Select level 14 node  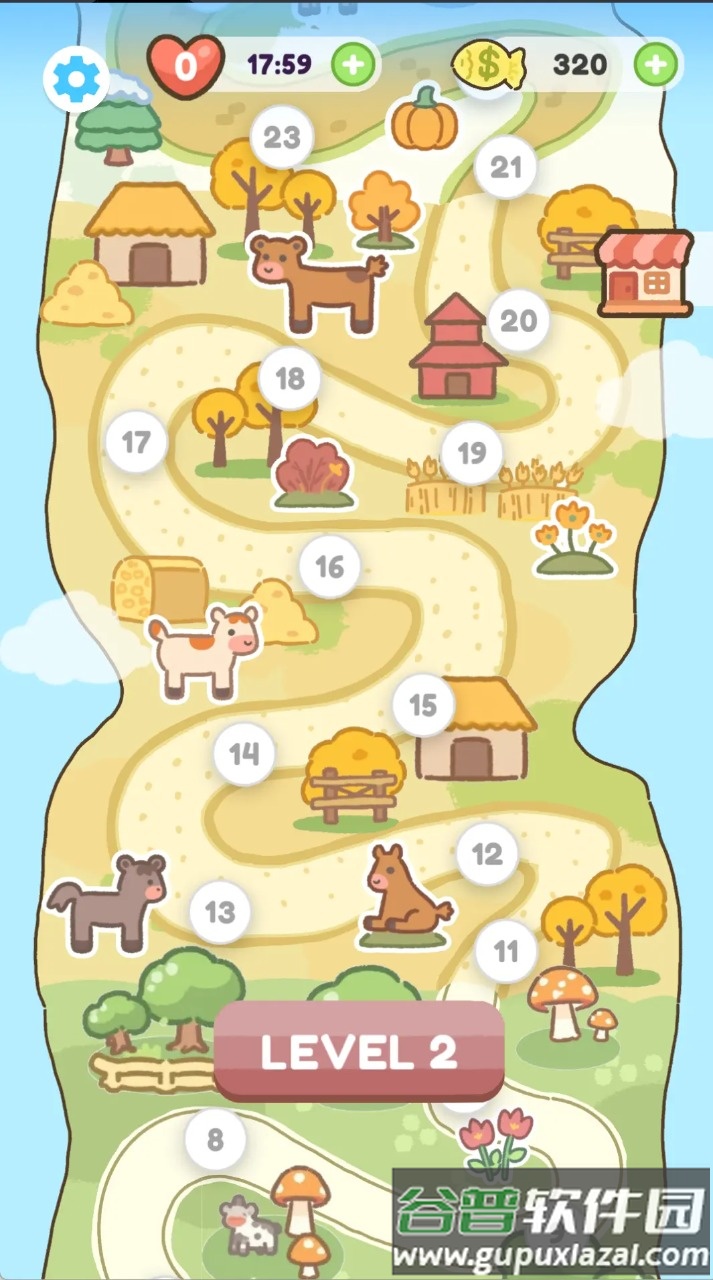[x=244, y=753]
